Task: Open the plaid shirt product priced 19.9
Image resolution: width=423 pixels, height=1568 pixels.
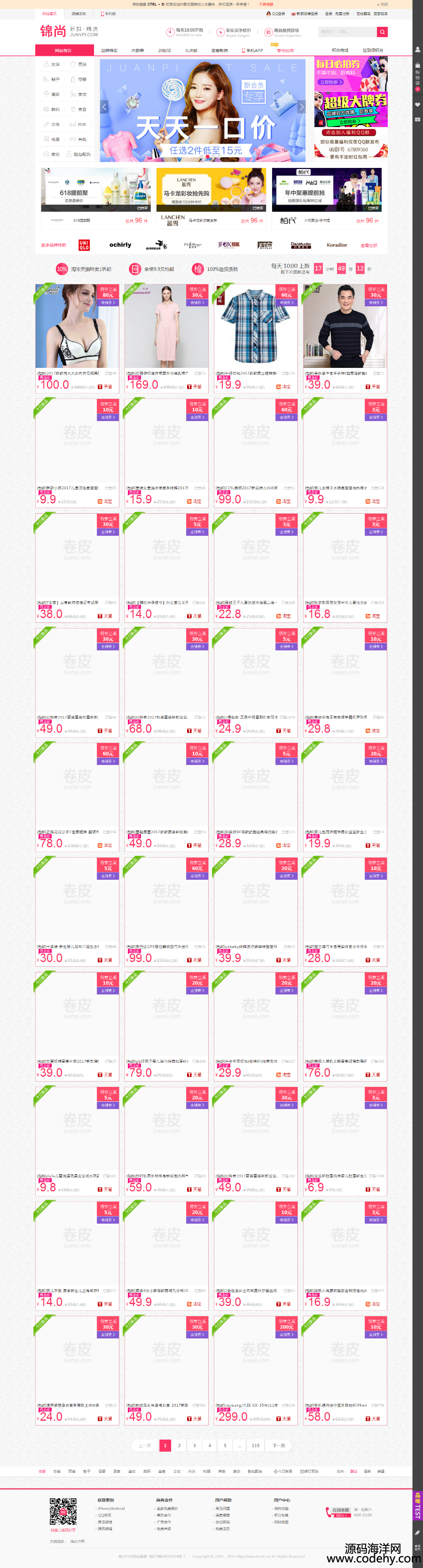Action: coord(255,326)
